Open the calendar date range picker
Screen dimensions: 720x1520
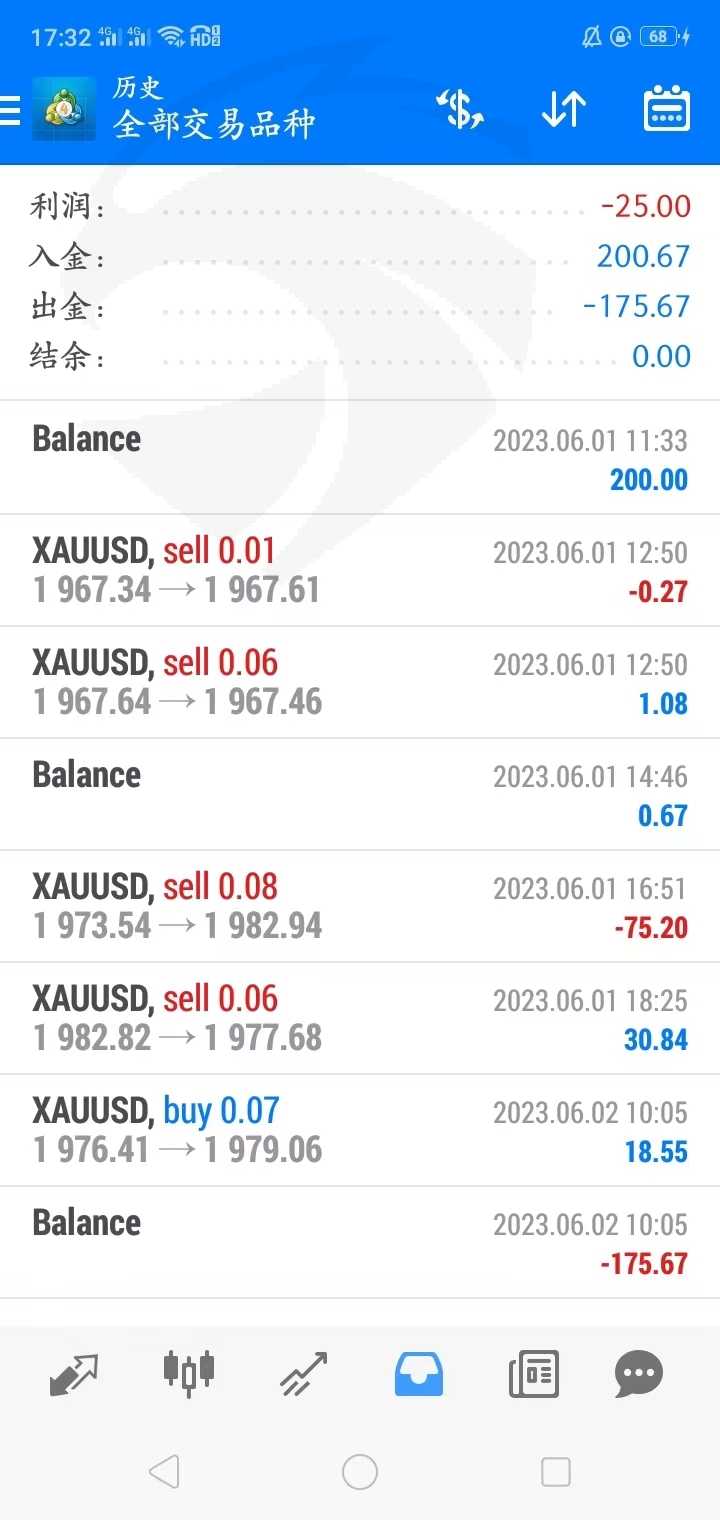pyautogui.click(x=667, y=109)
